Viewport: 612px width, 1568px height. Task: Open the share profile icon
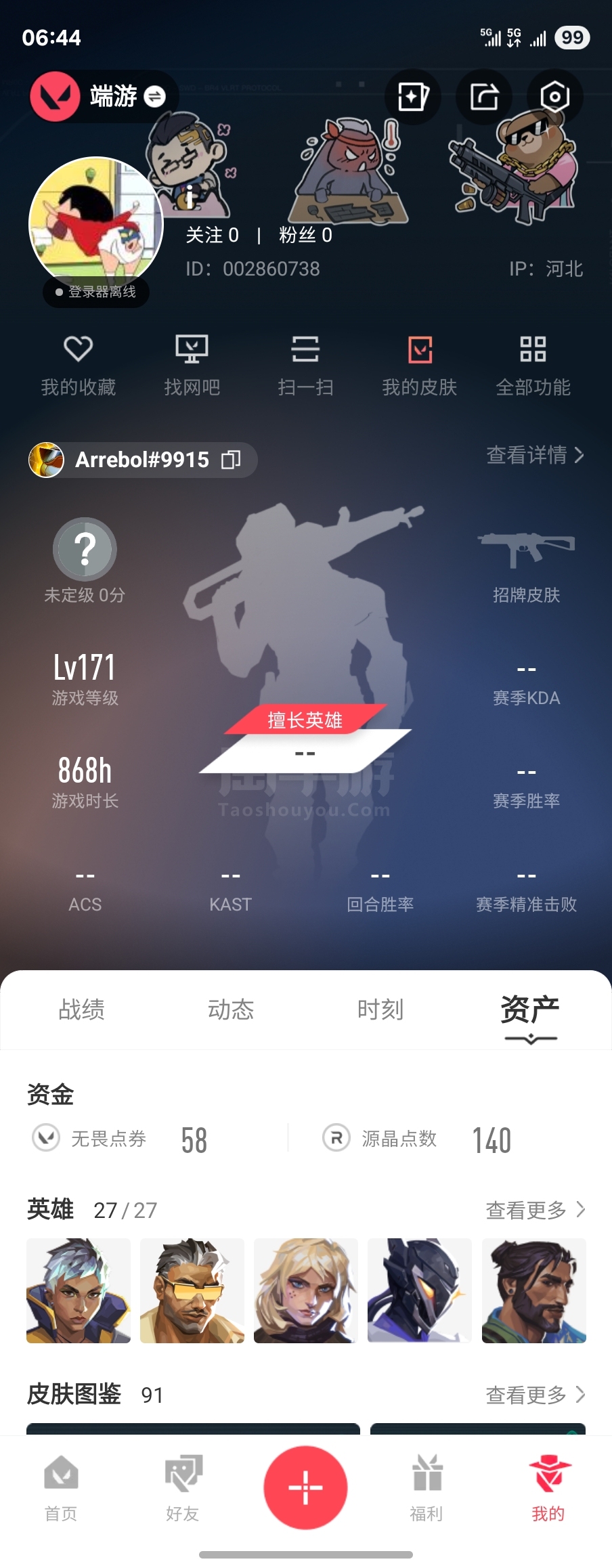(484, 97)
